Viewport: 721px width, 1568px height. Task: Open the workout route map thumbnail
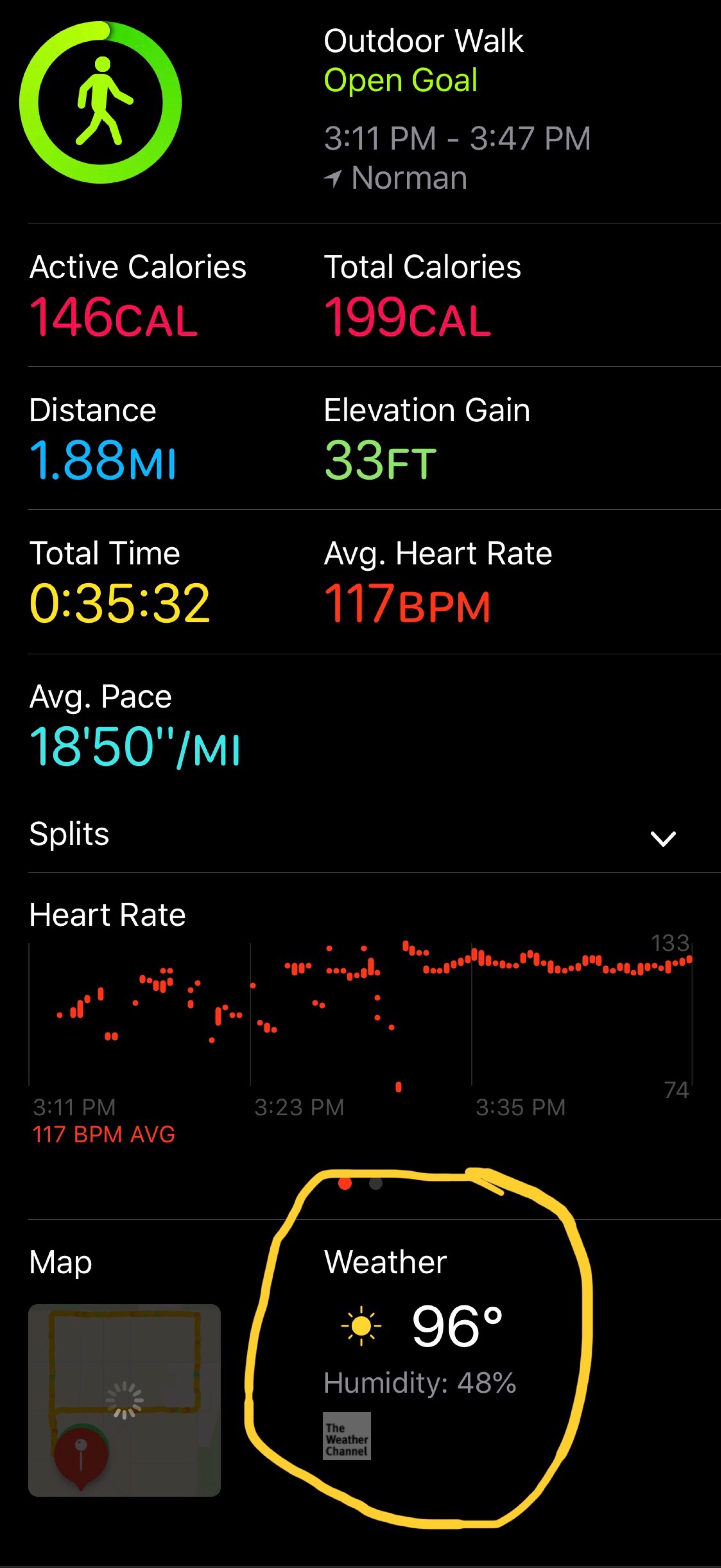pyautogui.click(x=124, y=1399)
